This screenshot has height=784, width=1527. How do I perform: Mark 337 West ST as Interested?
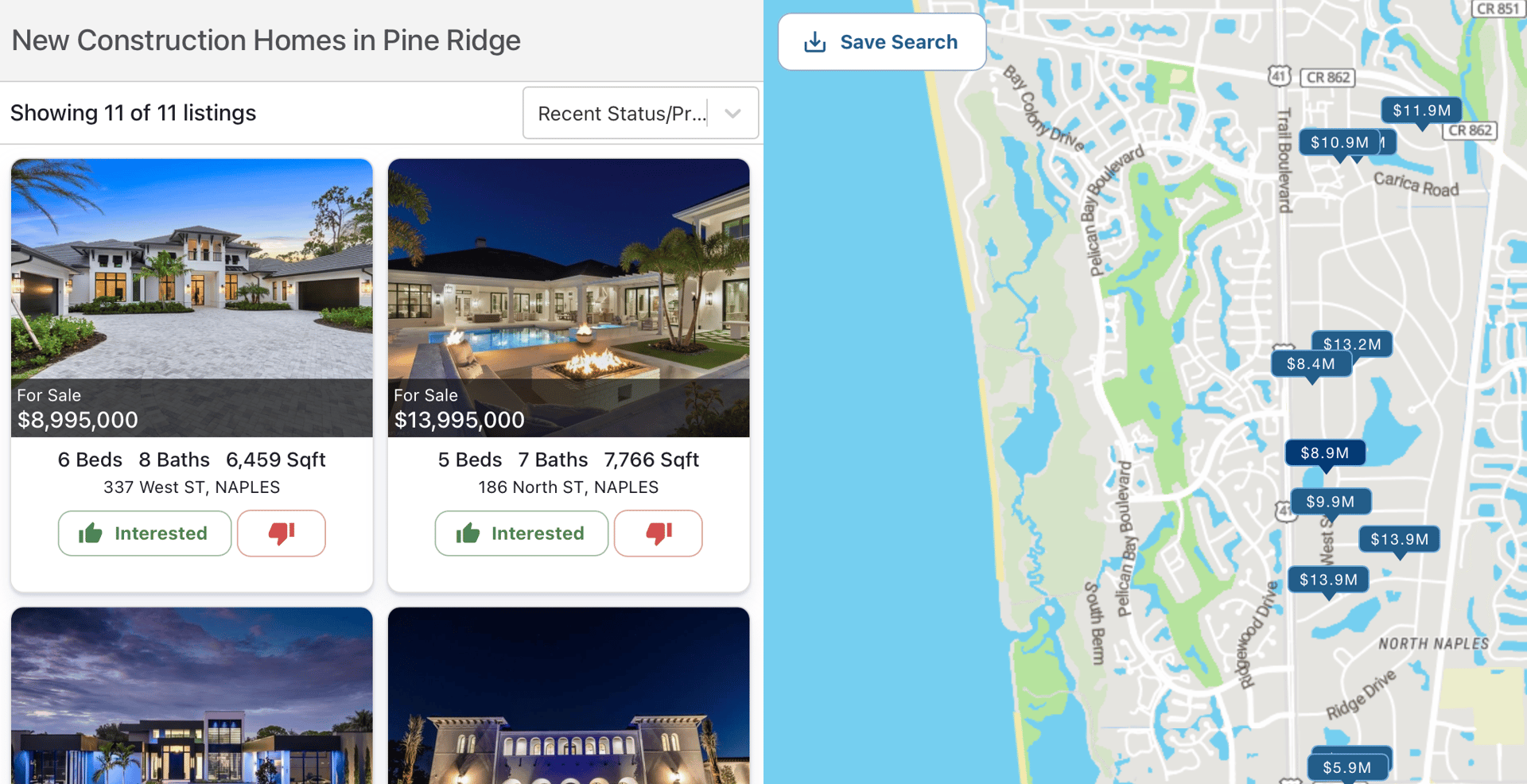point(145,533)
